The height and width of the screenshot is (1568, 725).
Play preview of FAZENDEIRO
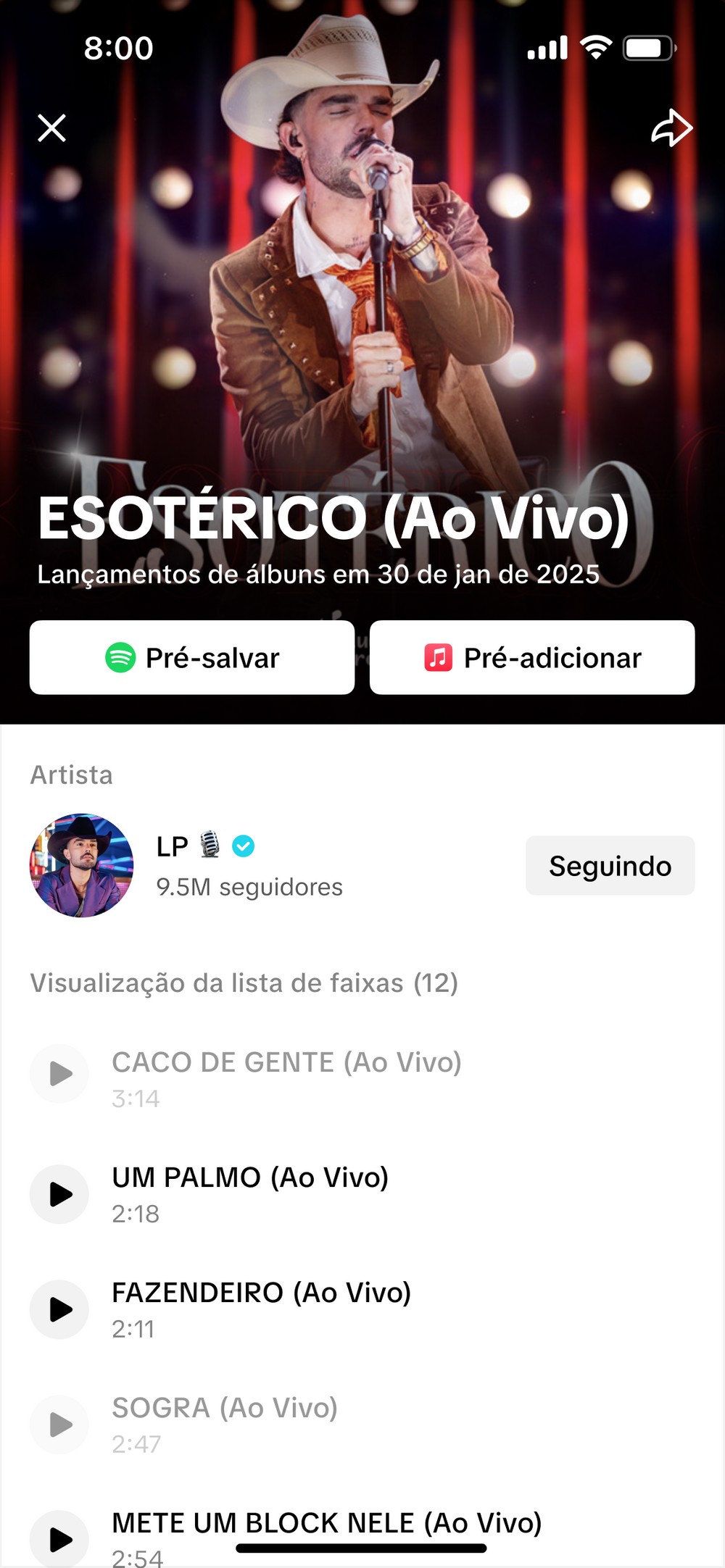[x=59, y=1309]
